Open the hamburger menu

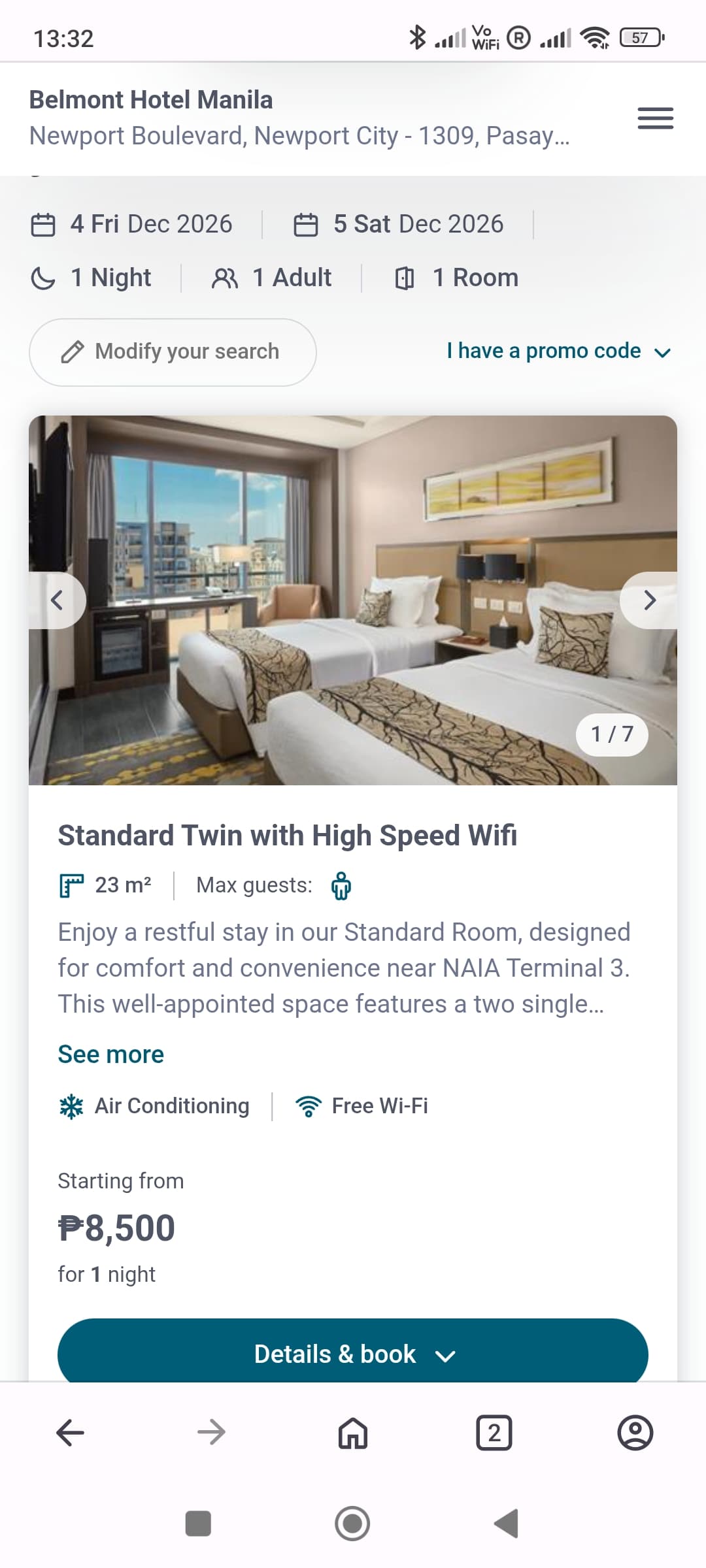[655, 118]
